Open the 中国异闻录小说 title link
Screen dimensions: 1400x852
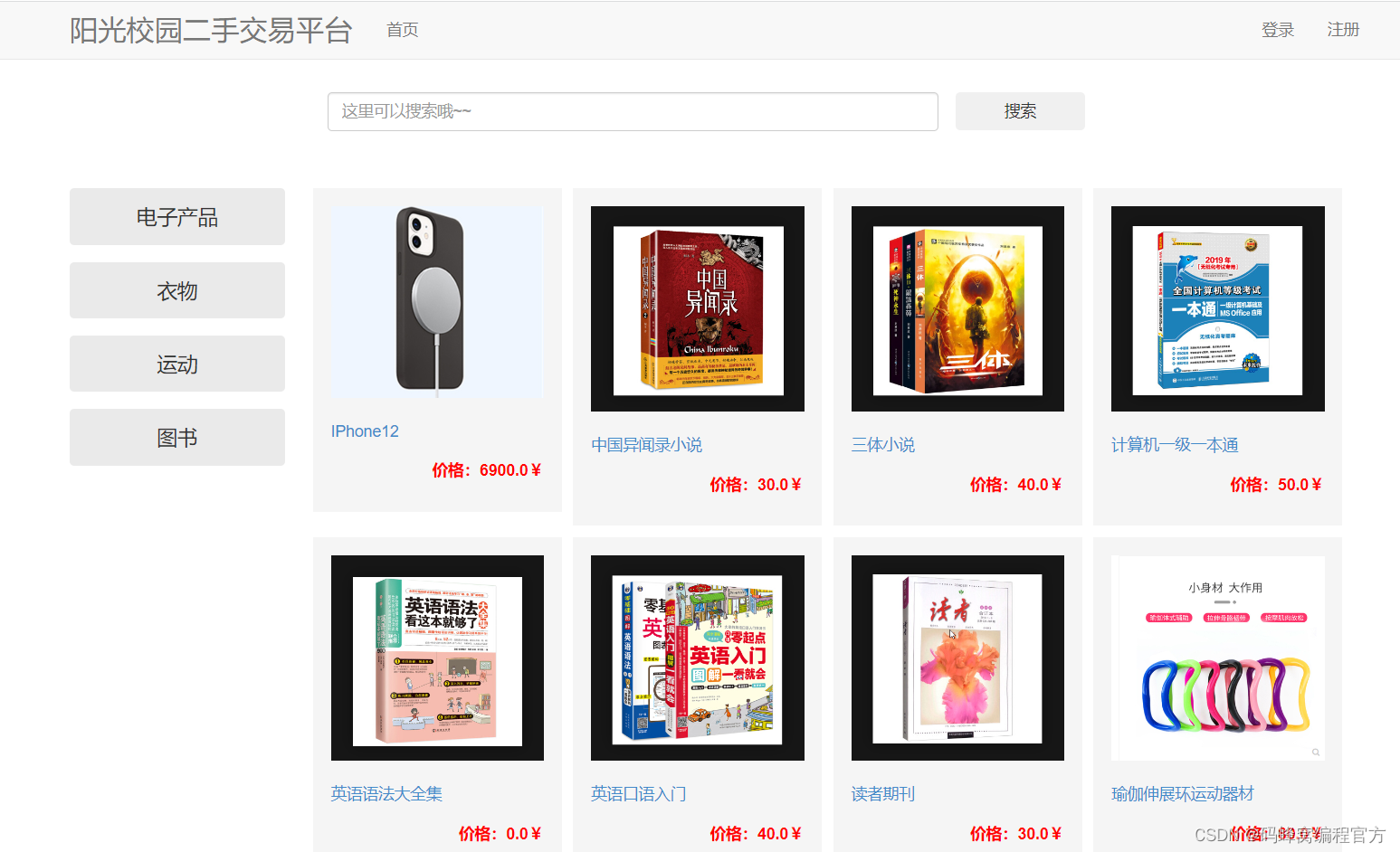pyautogui.click(x=646, y=445)
